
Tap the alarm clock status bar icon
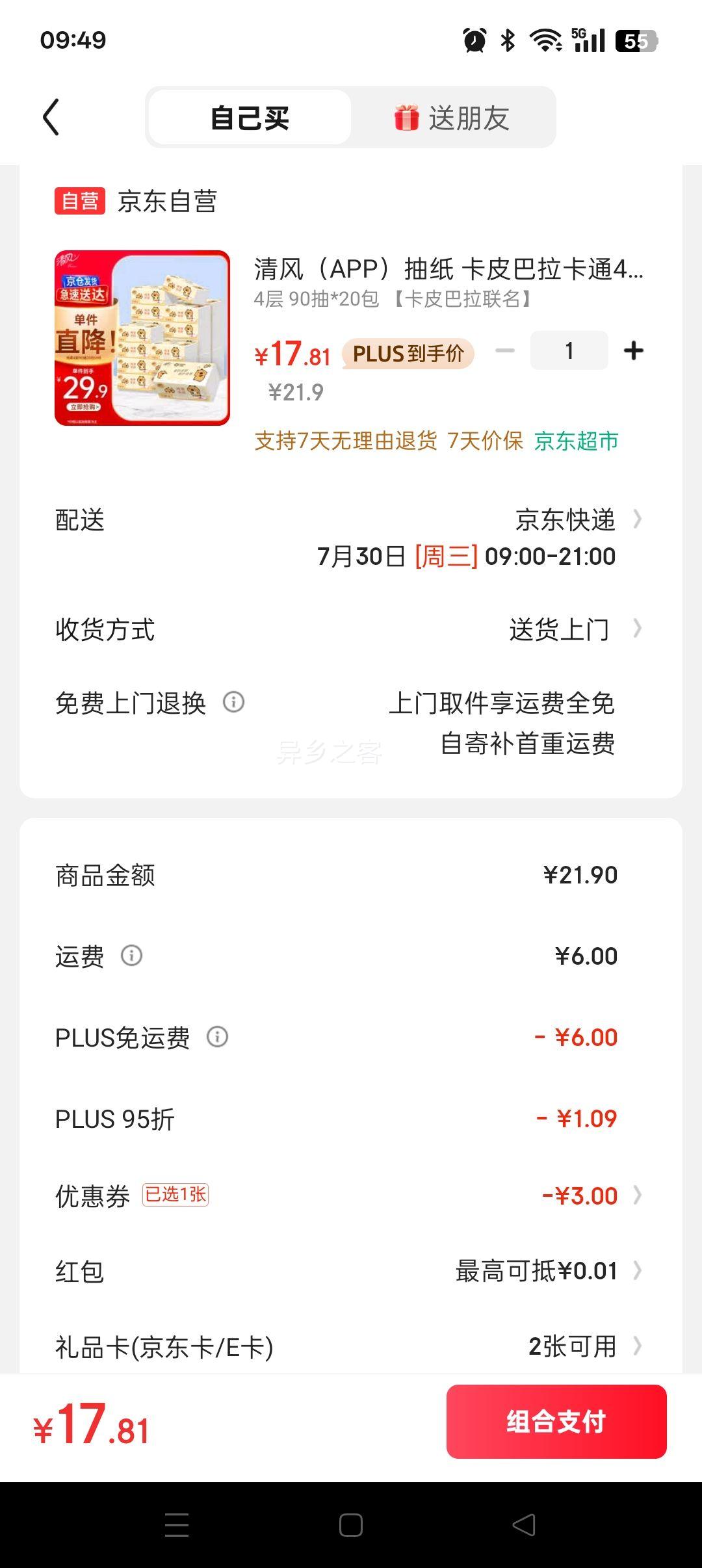click(474, 40)
